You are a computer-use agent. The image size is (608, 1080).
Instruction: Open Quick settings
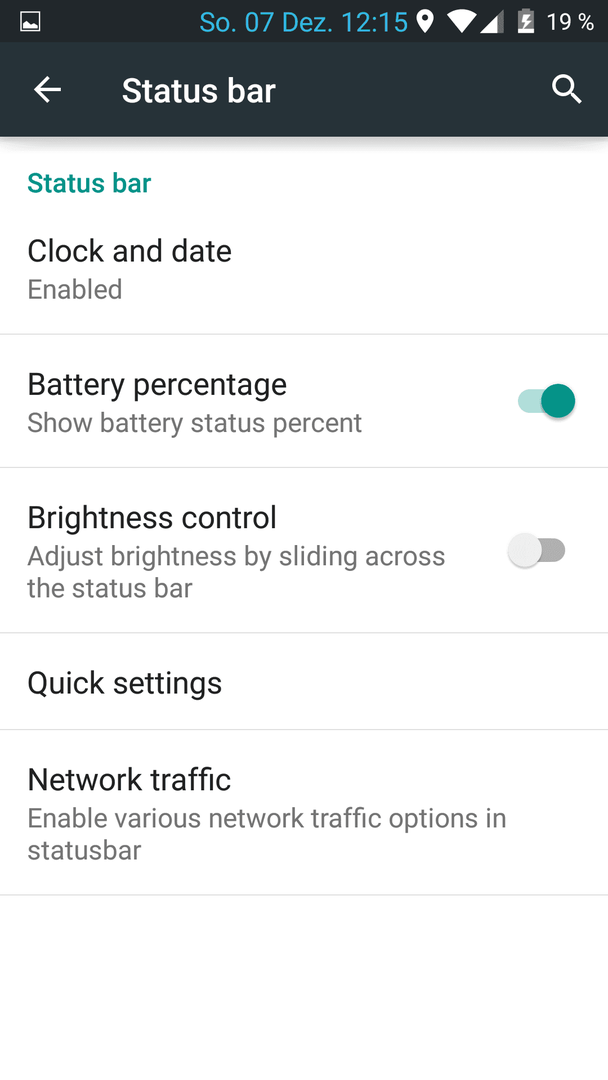click(304, 682)
